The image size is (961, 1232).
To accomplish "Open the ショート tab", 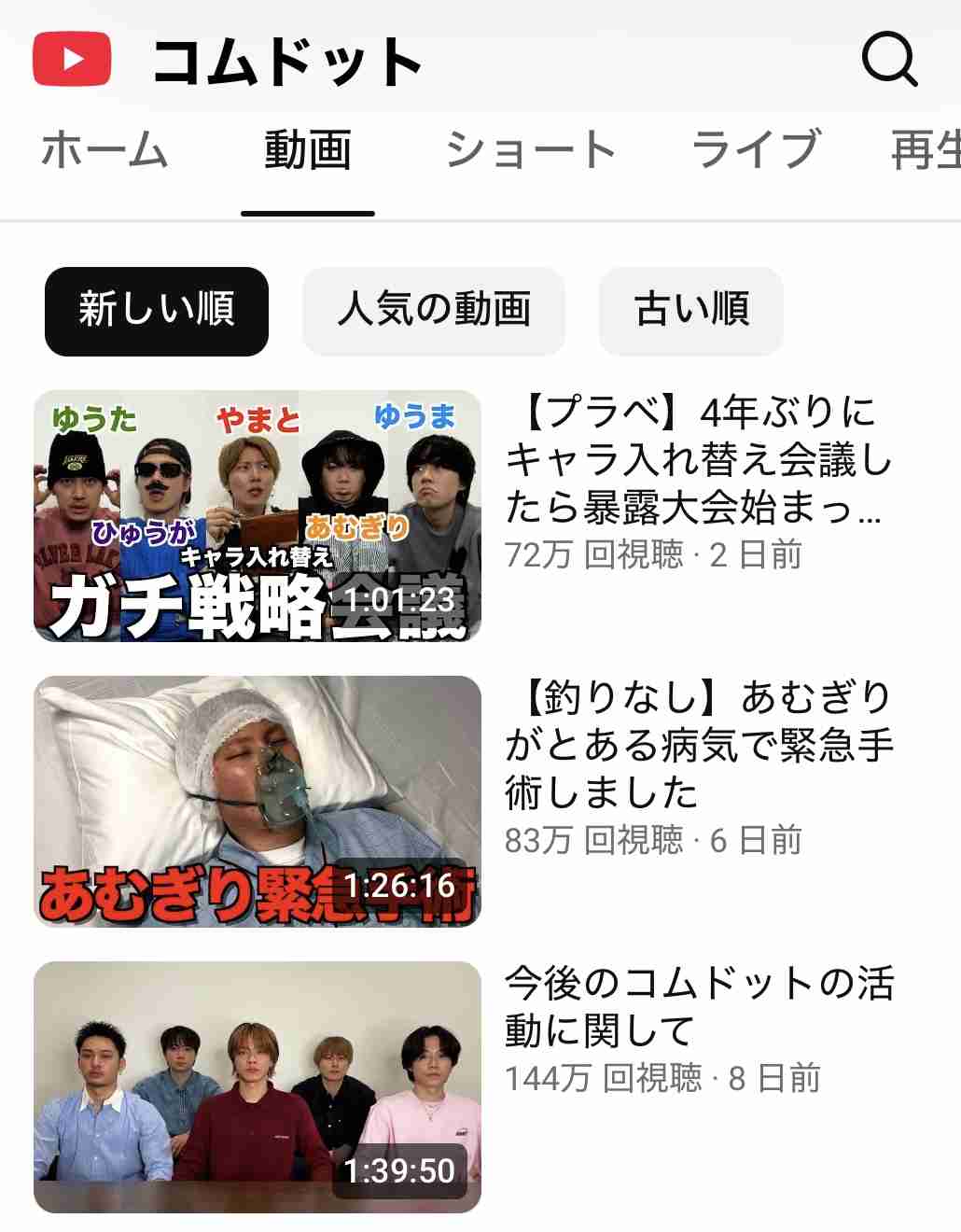I will (532, 149).
